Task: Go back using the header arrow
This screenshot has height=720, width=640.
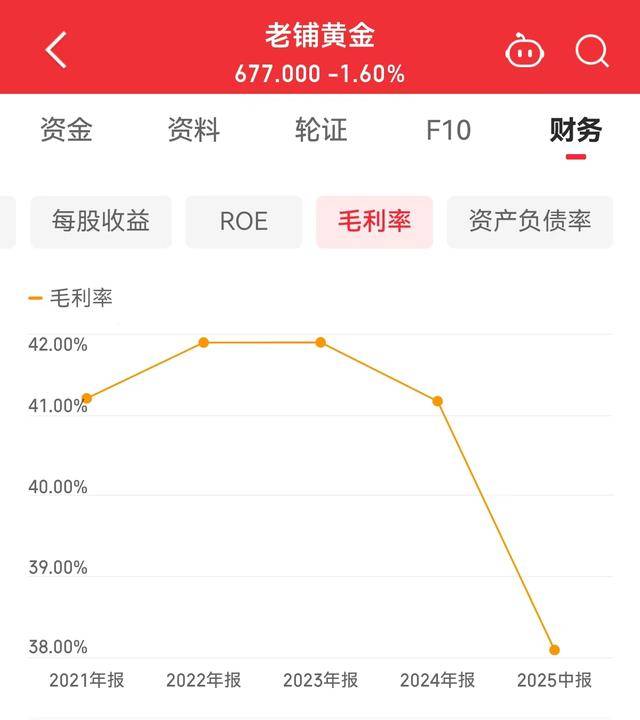Action: click(x=56, y=49)
